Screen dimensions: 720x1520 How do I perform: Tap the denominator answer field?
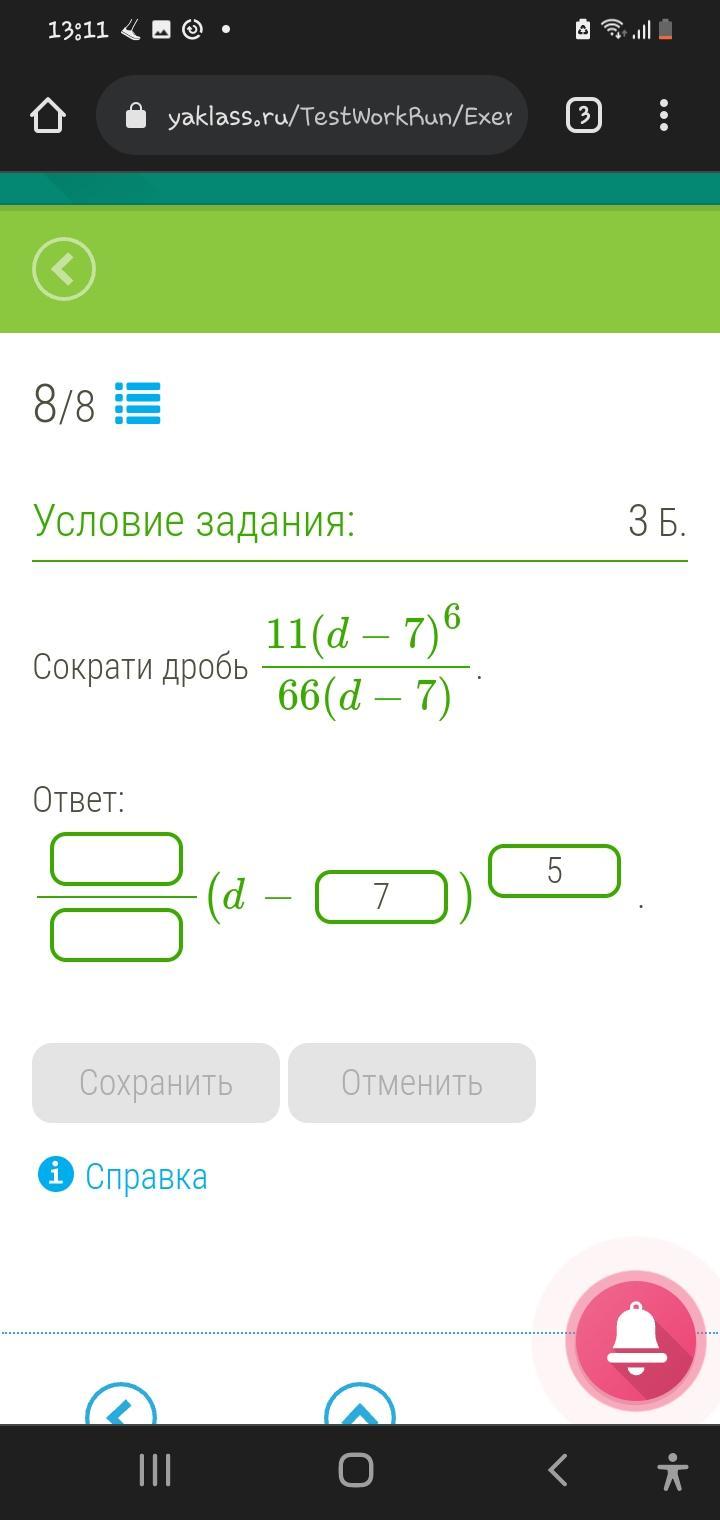pyautogui.click(x=116, y=935)
